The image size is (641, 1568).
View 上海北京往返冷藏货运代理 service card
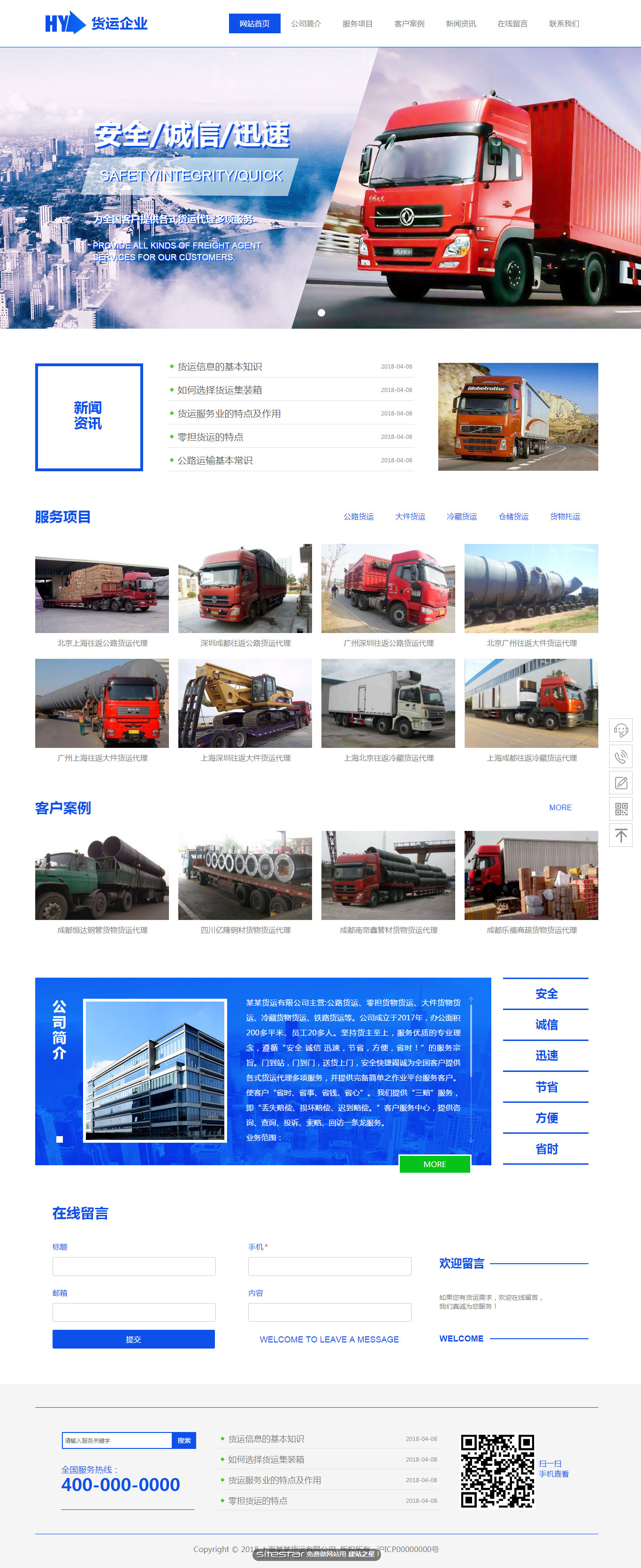(x=388, y=703)
